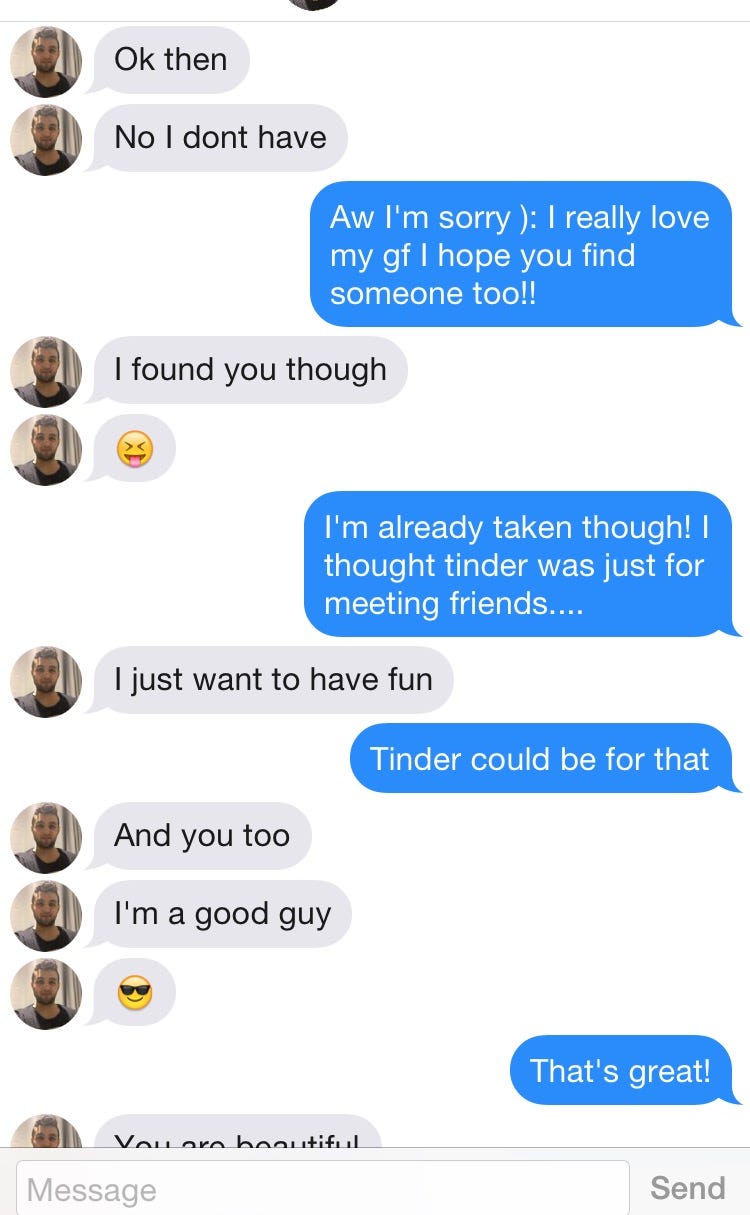This screenshot has width=750, height=1215.
Task: Tap the avatar next to "I found you though"
Action: click(x=46, y=371)
